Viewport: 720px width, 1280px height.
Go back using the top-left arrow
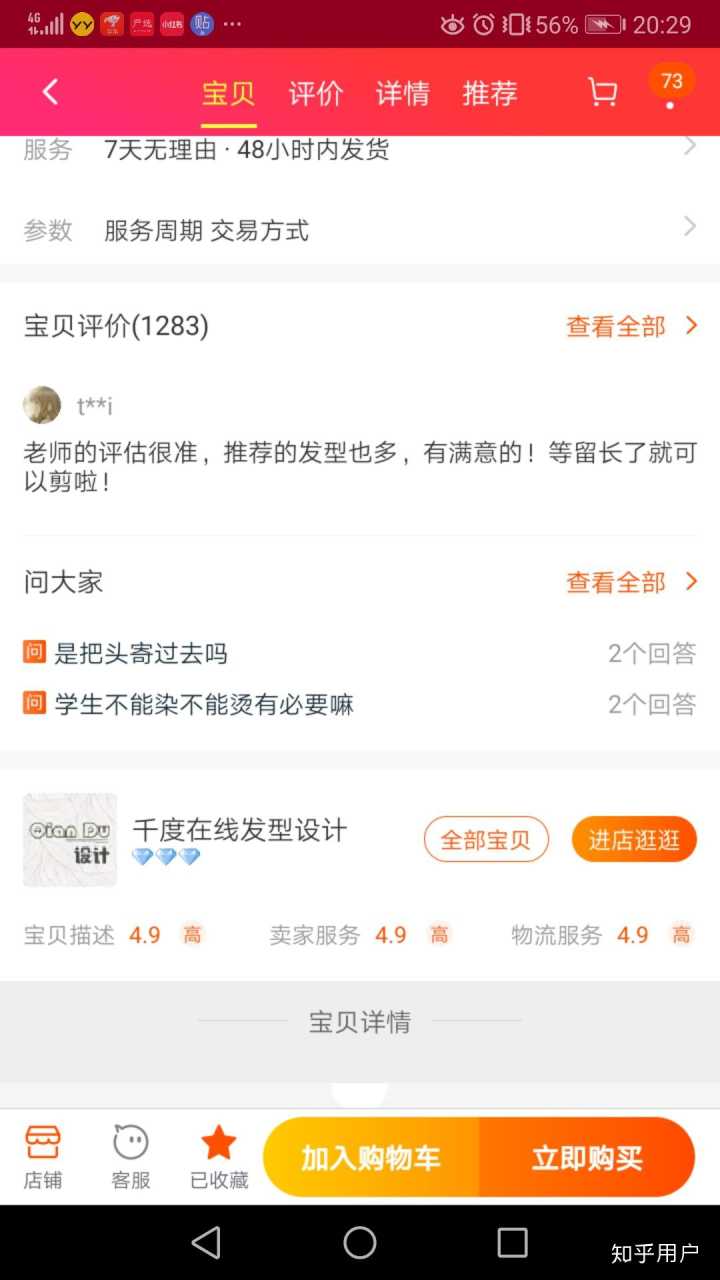50,93
